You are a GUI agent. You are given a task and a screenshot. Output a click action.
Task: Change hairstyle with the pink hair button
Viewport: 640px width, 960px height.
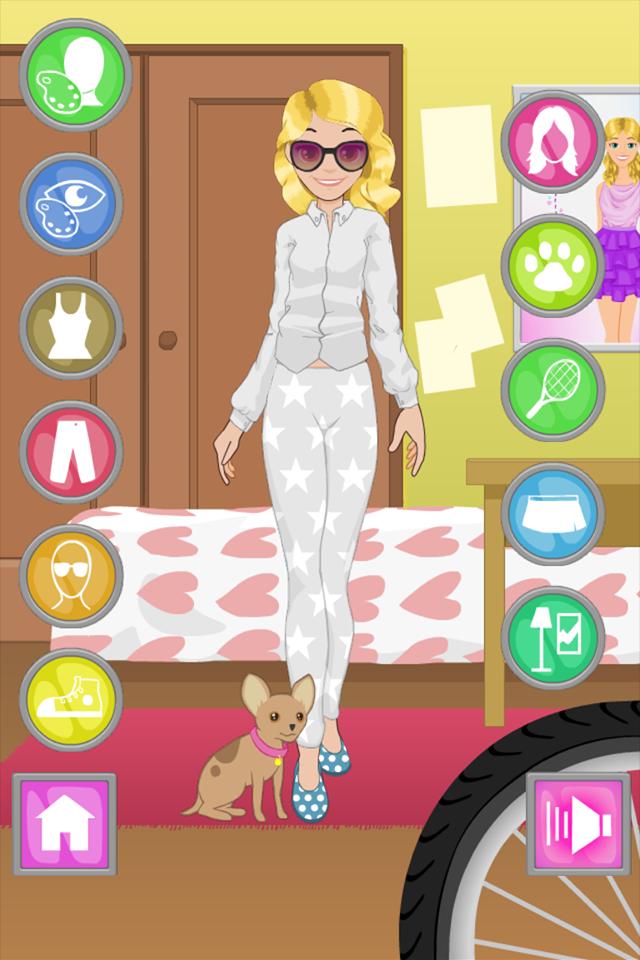tap(553, 142)
